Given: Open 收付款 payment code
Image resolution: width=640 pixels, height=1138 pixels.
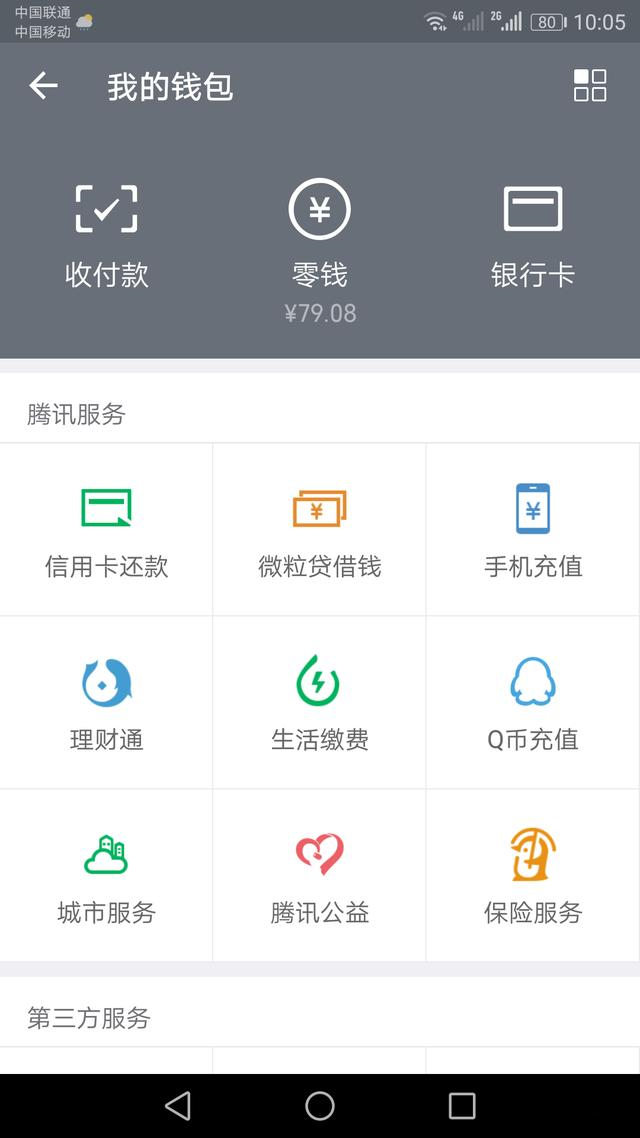Looking at the screenshot, I should 107,236.
